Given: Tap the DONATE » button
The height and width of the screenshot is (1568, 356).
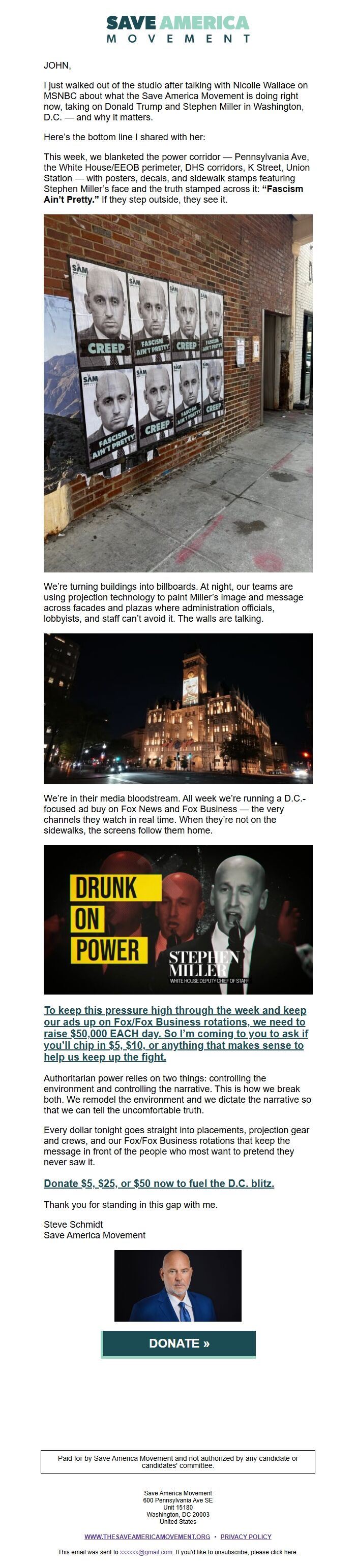Looking at the screenshot, I should (x=178, y=1343).
